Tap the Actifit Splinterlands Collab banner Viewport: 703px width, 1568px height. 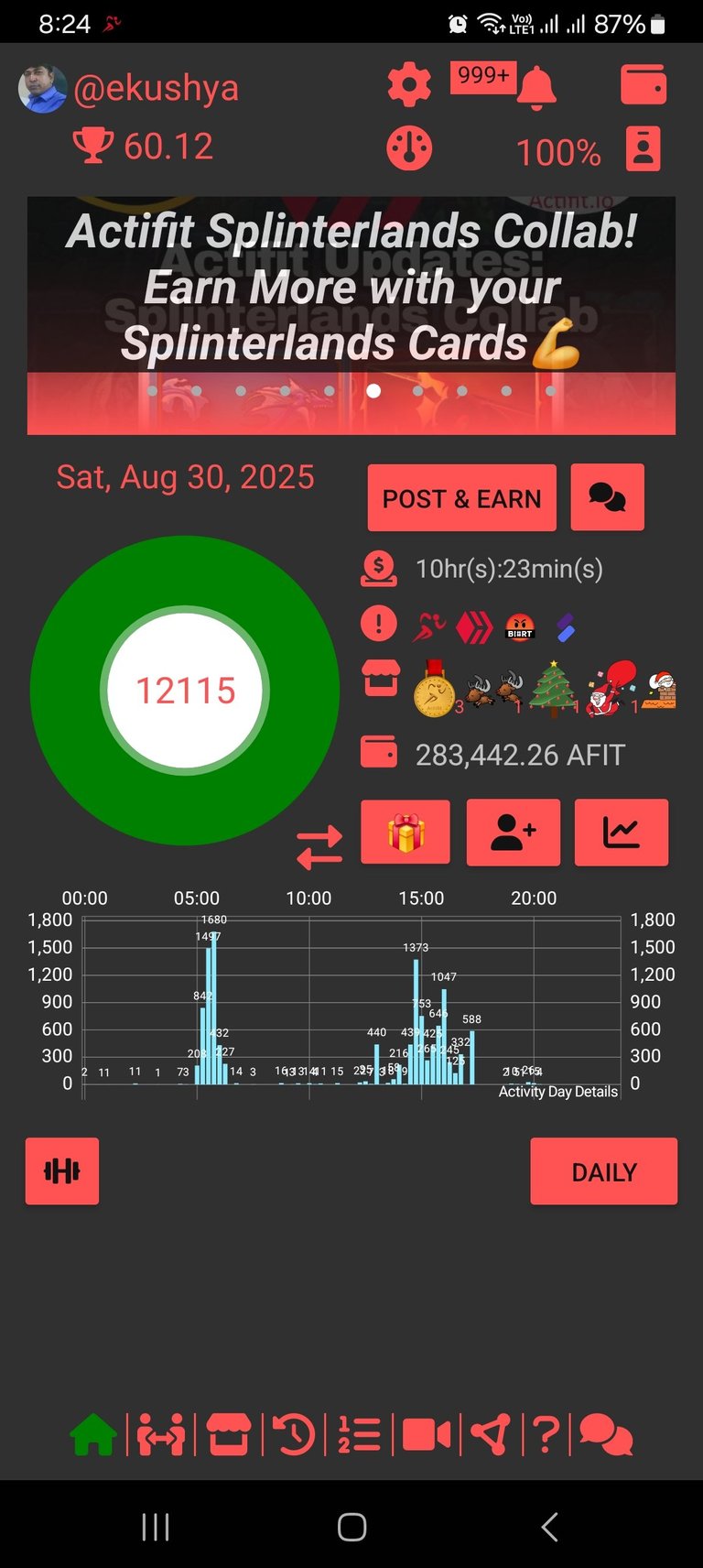coord(351,315)
